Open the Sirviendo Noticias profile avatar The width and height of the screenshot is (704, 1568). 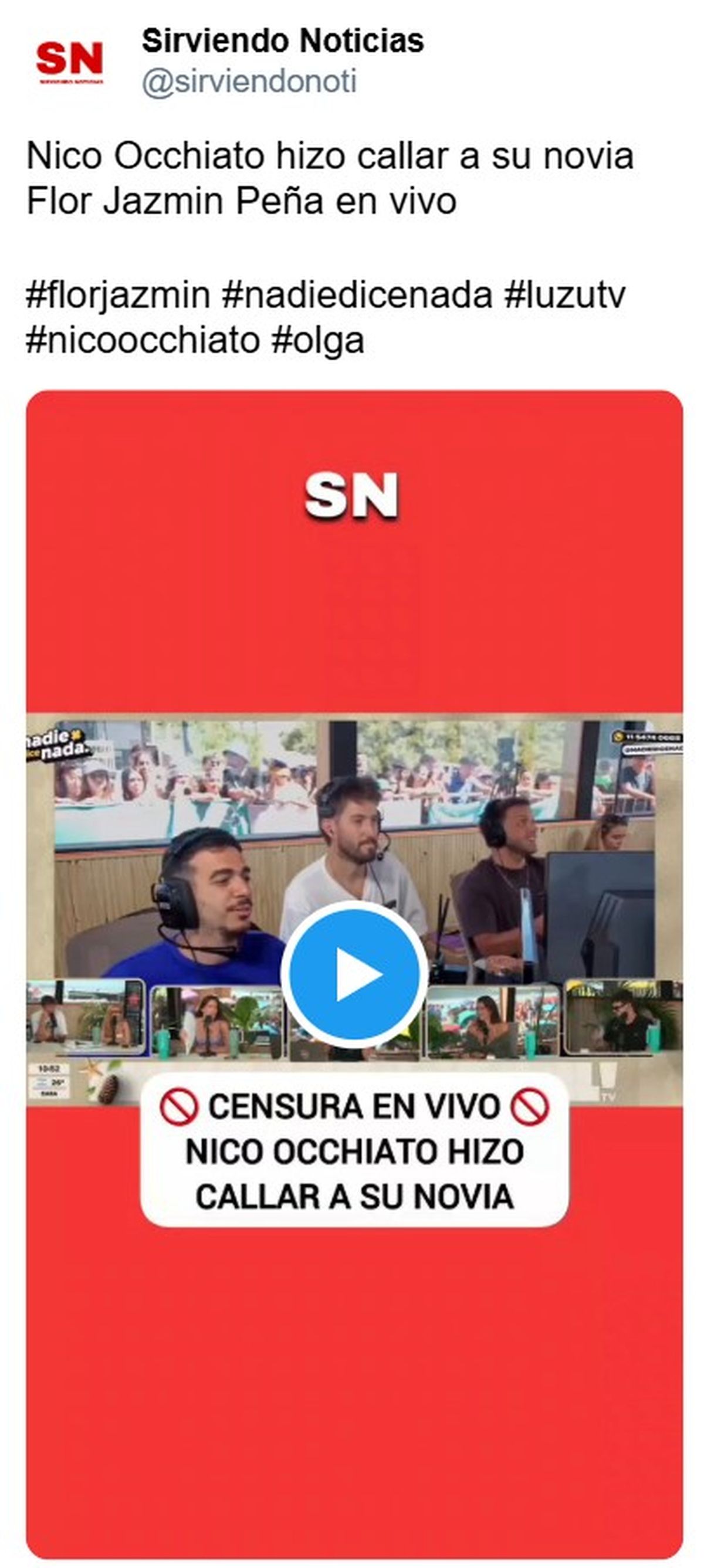point(70,64)
